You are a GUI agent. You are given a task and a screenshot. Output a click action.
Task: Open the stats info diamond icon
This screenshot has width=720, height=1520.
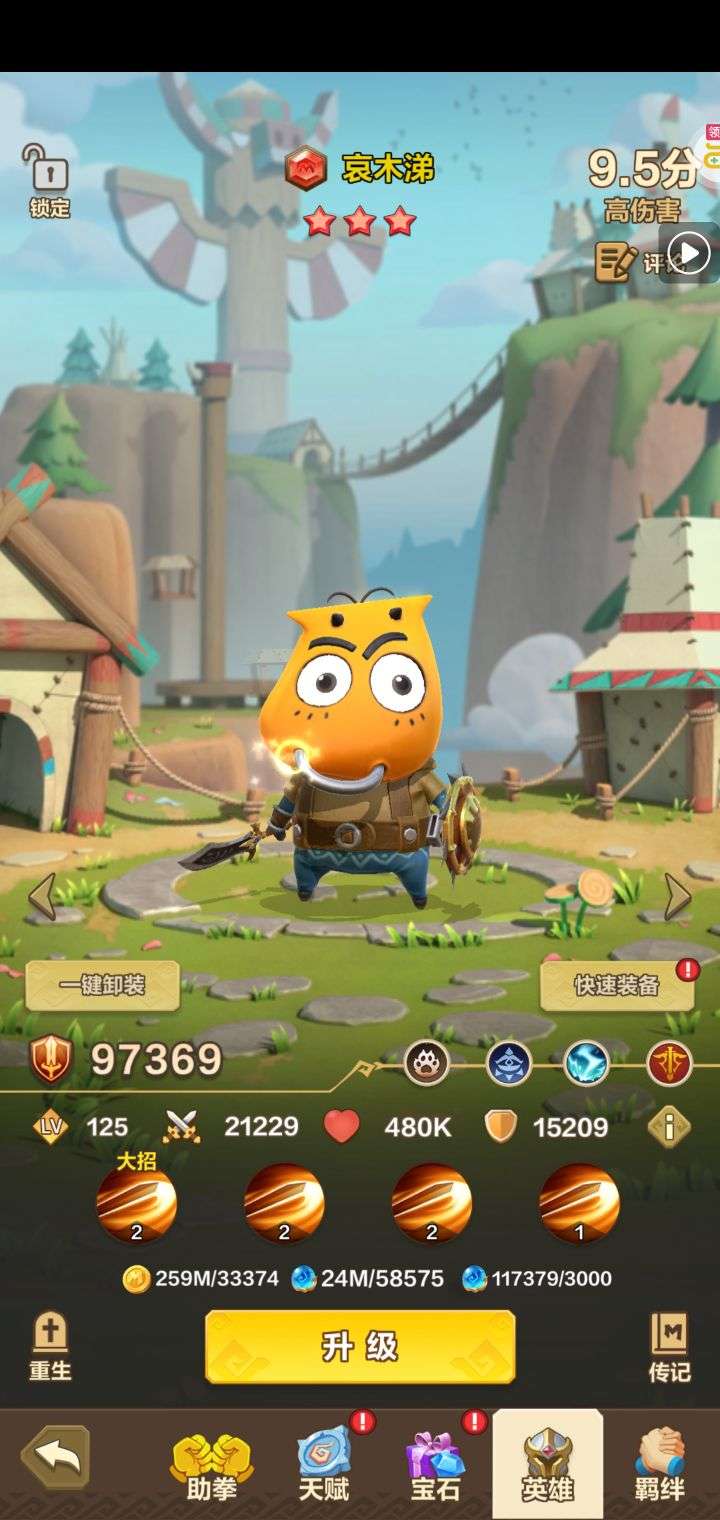[668, 1127]
